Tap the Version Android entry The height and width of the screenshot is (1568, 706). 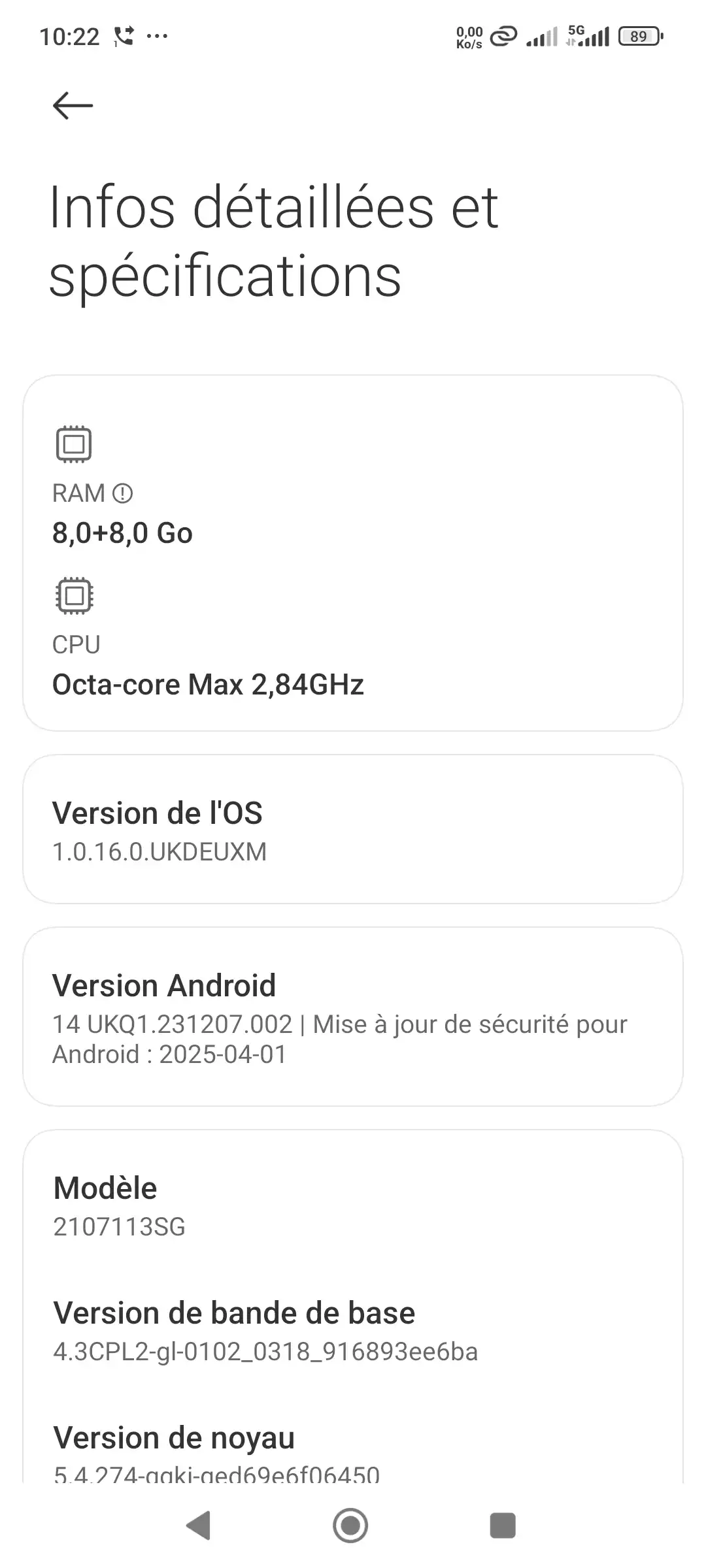coord(353,1017)
